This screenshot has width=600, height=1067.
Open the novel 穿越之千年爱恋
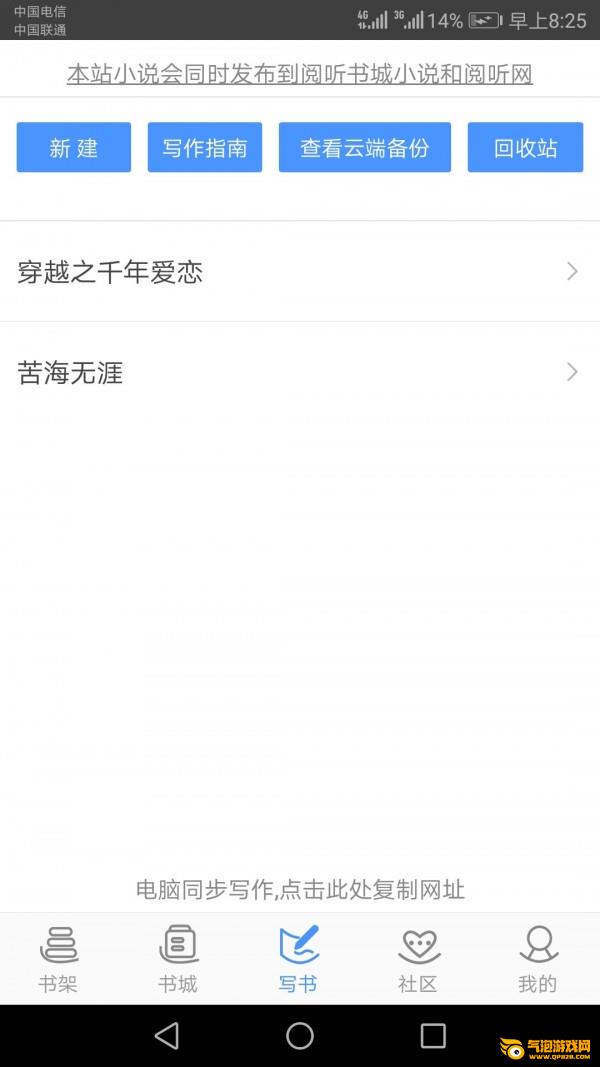pyautogui.click(x=300, y=272)
